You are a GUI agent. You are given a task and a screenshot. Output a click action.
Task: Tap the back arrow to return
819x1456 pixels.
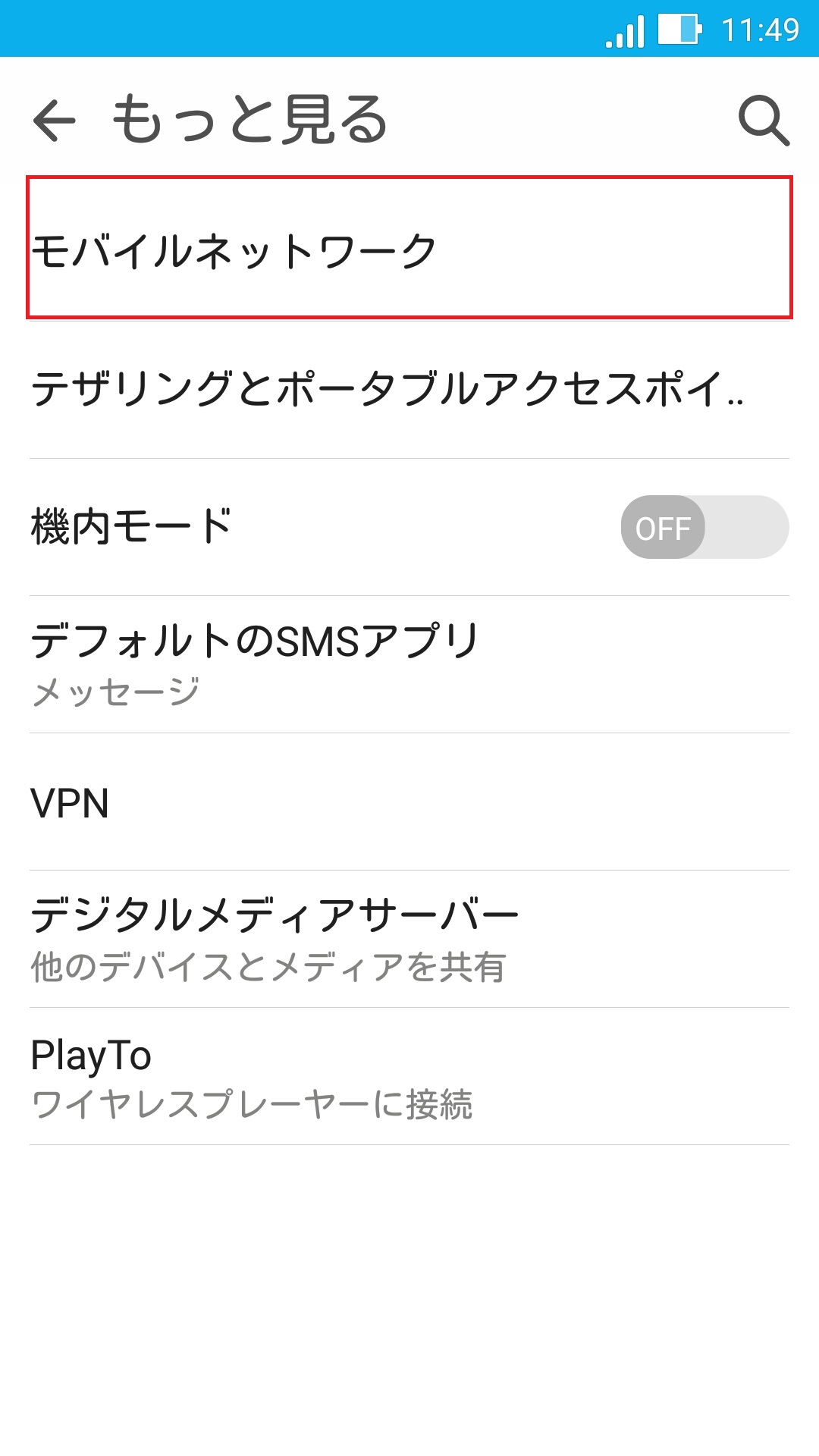[x=55, y=120]
